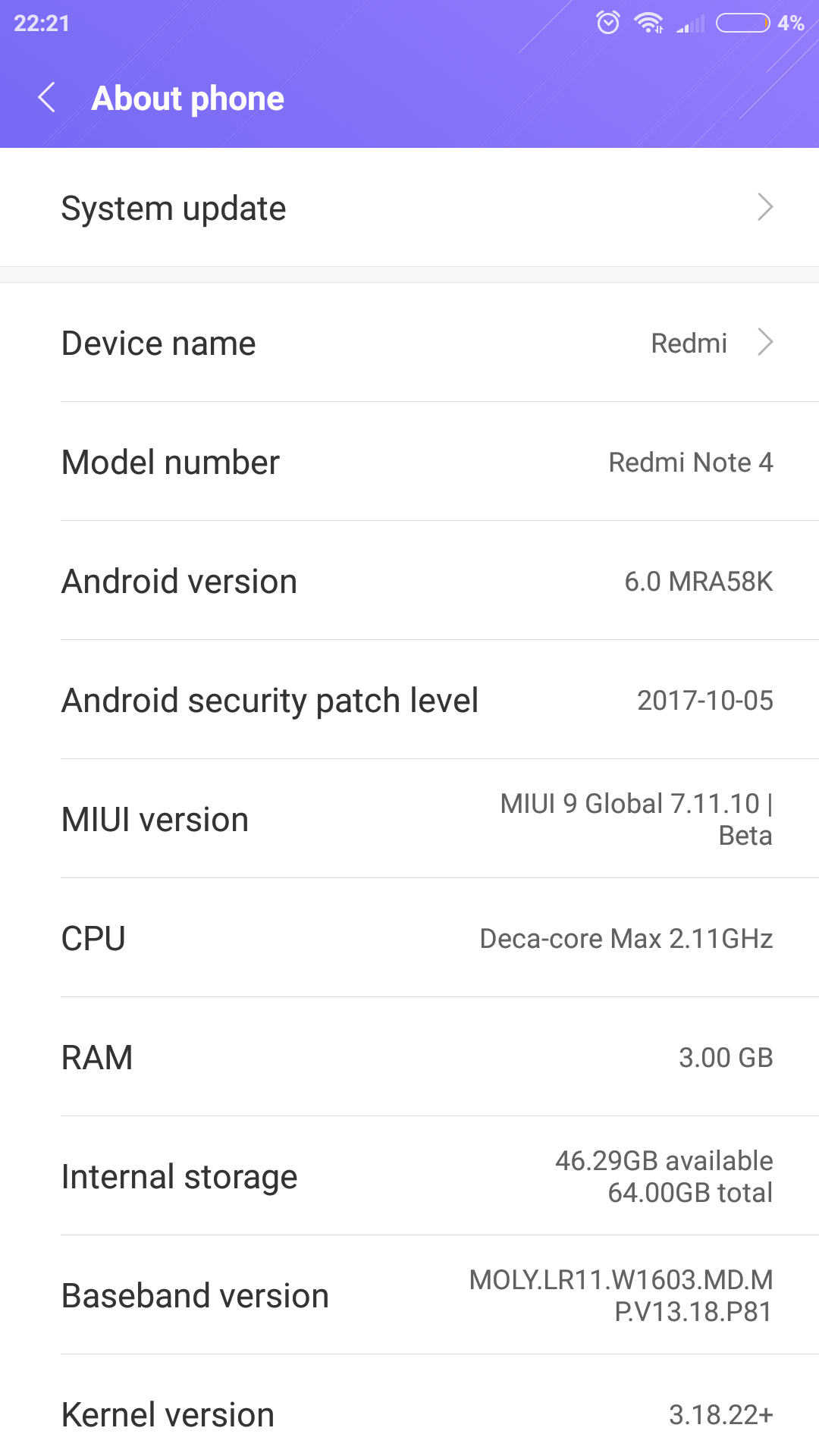
Task: Tap the Kernel version row
Action: tap(409, 1414)
